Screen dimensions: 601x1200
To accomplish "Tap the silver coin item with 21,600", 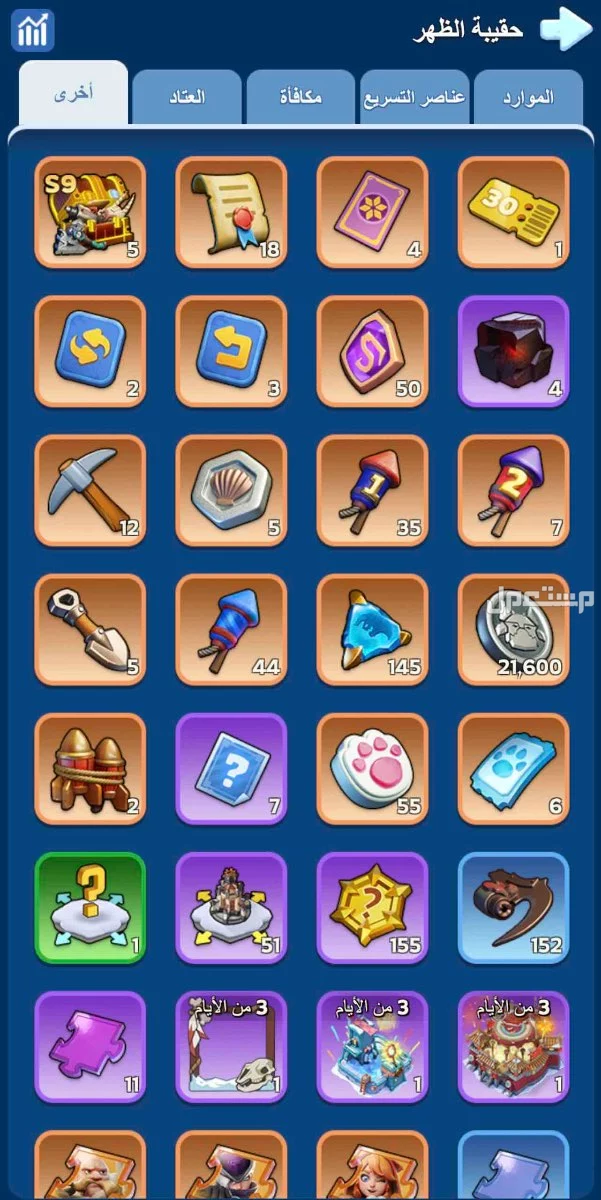I will [x=513, y=629].
